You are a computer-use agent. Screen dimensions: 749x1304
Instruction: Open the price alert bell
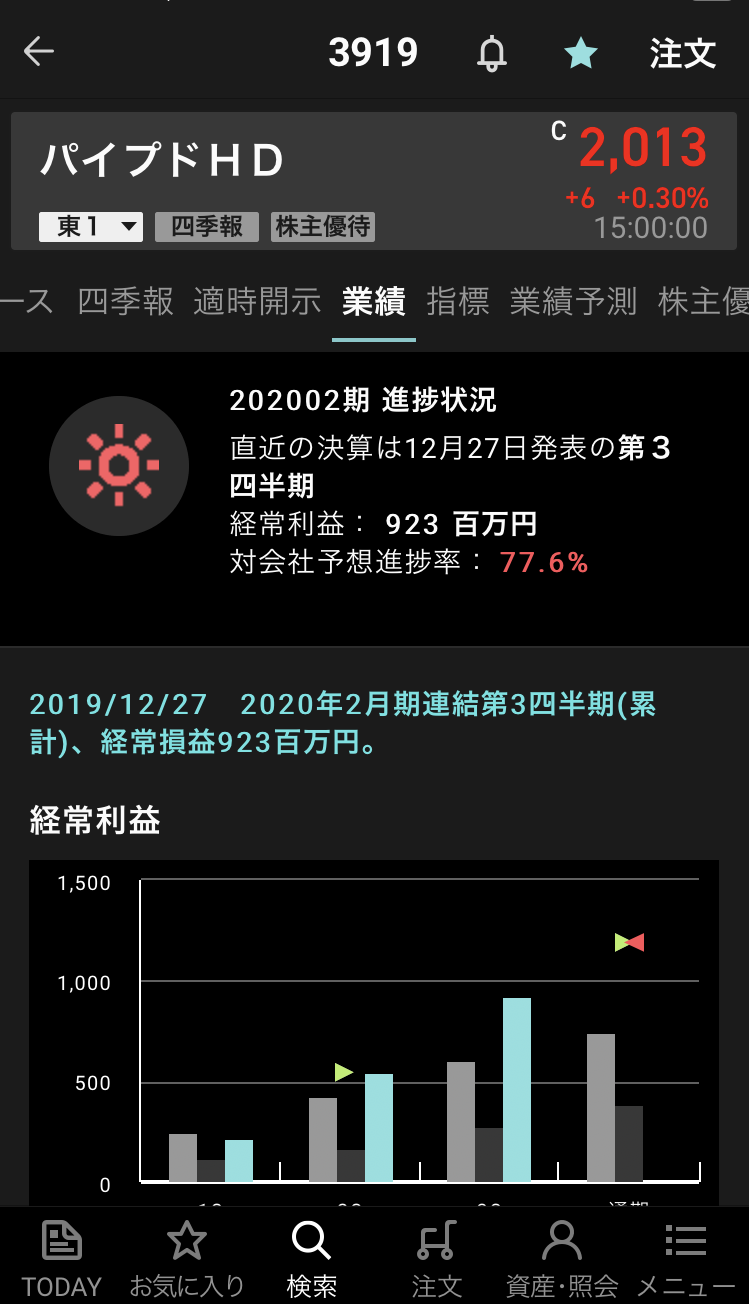click(x=491, y=53)
